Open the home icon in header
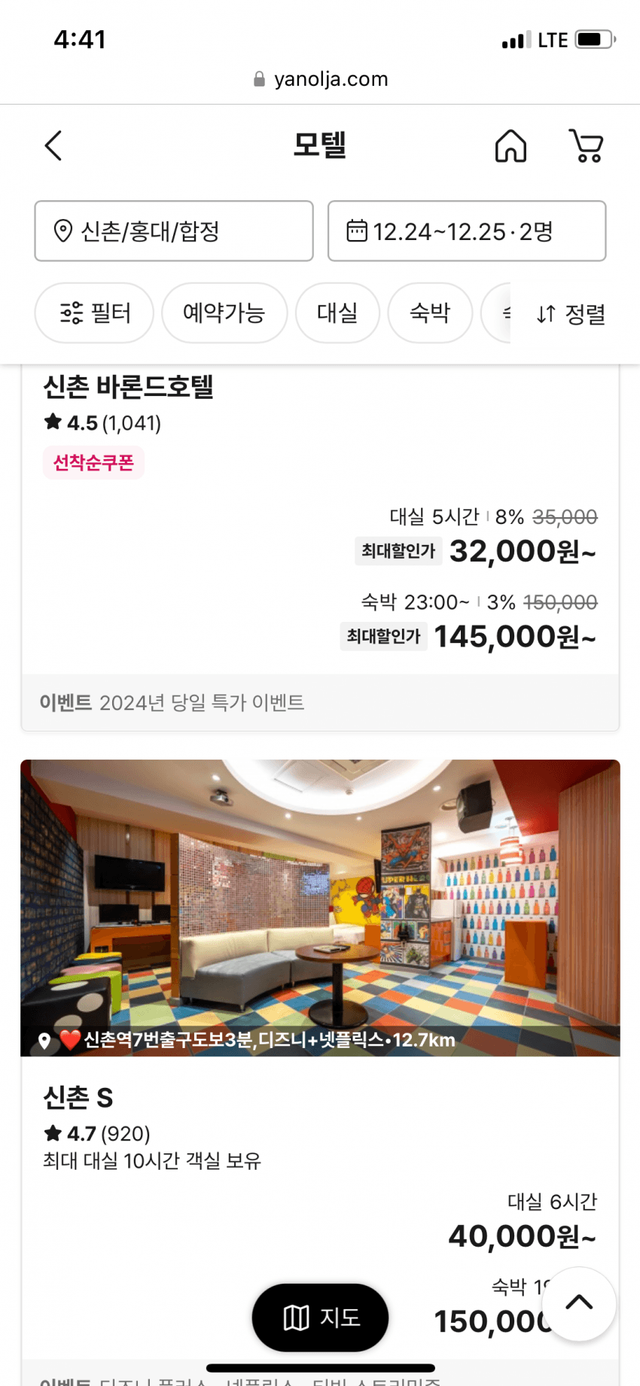640x1386 pixels. [x=510, y=146]
